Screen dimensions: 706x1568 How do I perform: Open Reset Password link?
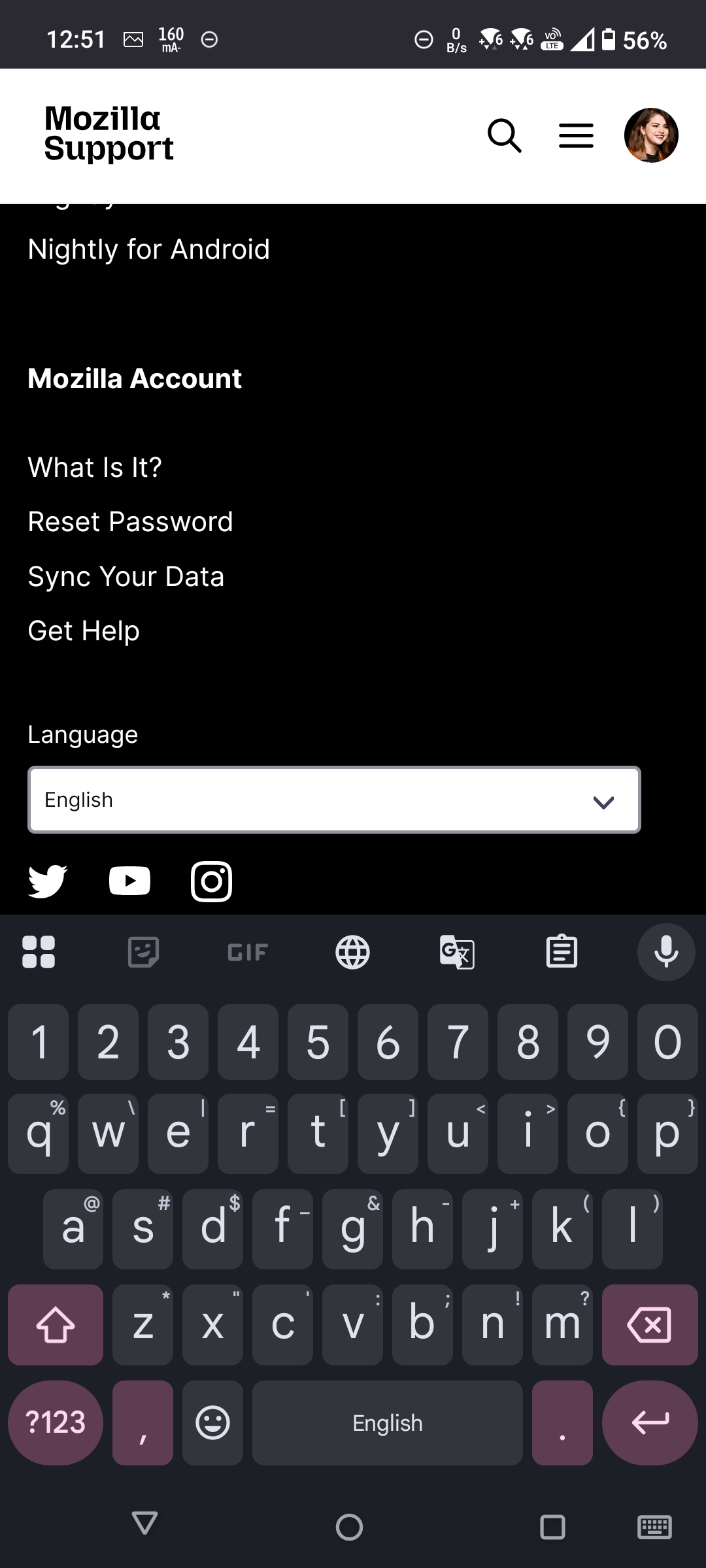pos(130,522)
